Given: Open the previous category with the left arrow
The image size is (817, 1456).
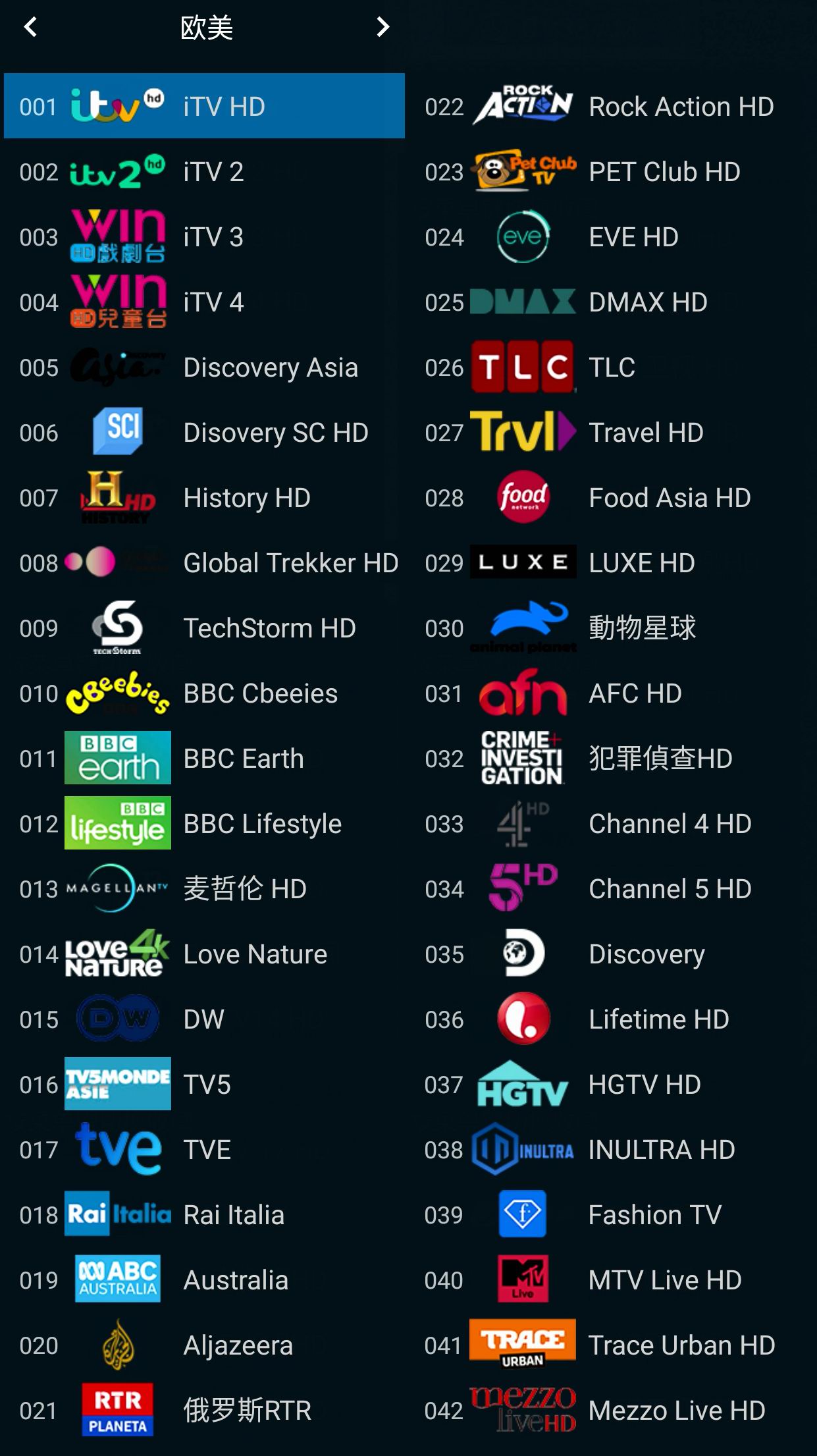Looking at the screenshot, I should 30,28.
